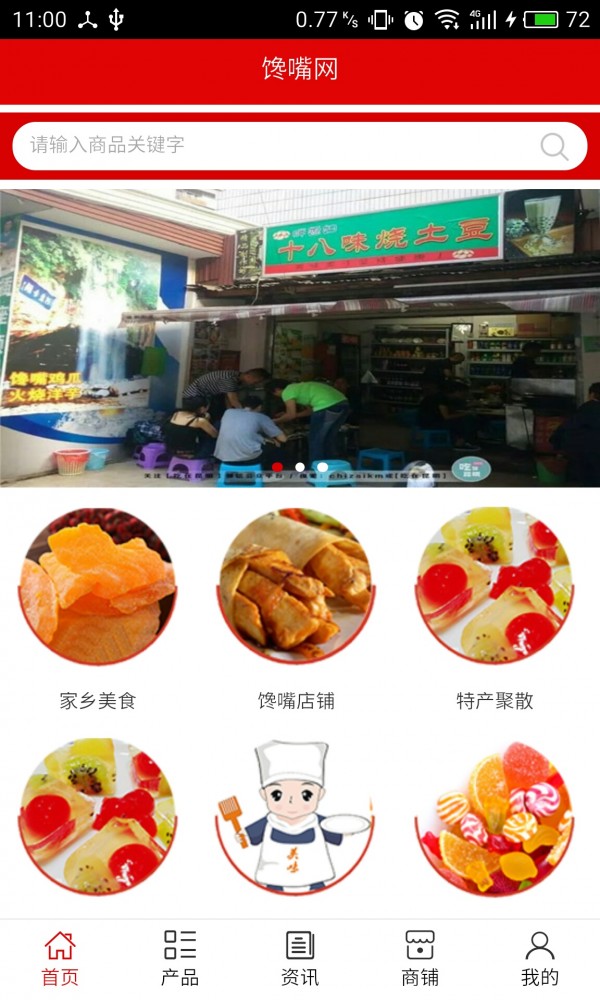This screenshot has width=600, height=1000.
Task: Open the storefront banner image
Action: tap(300, 338)
